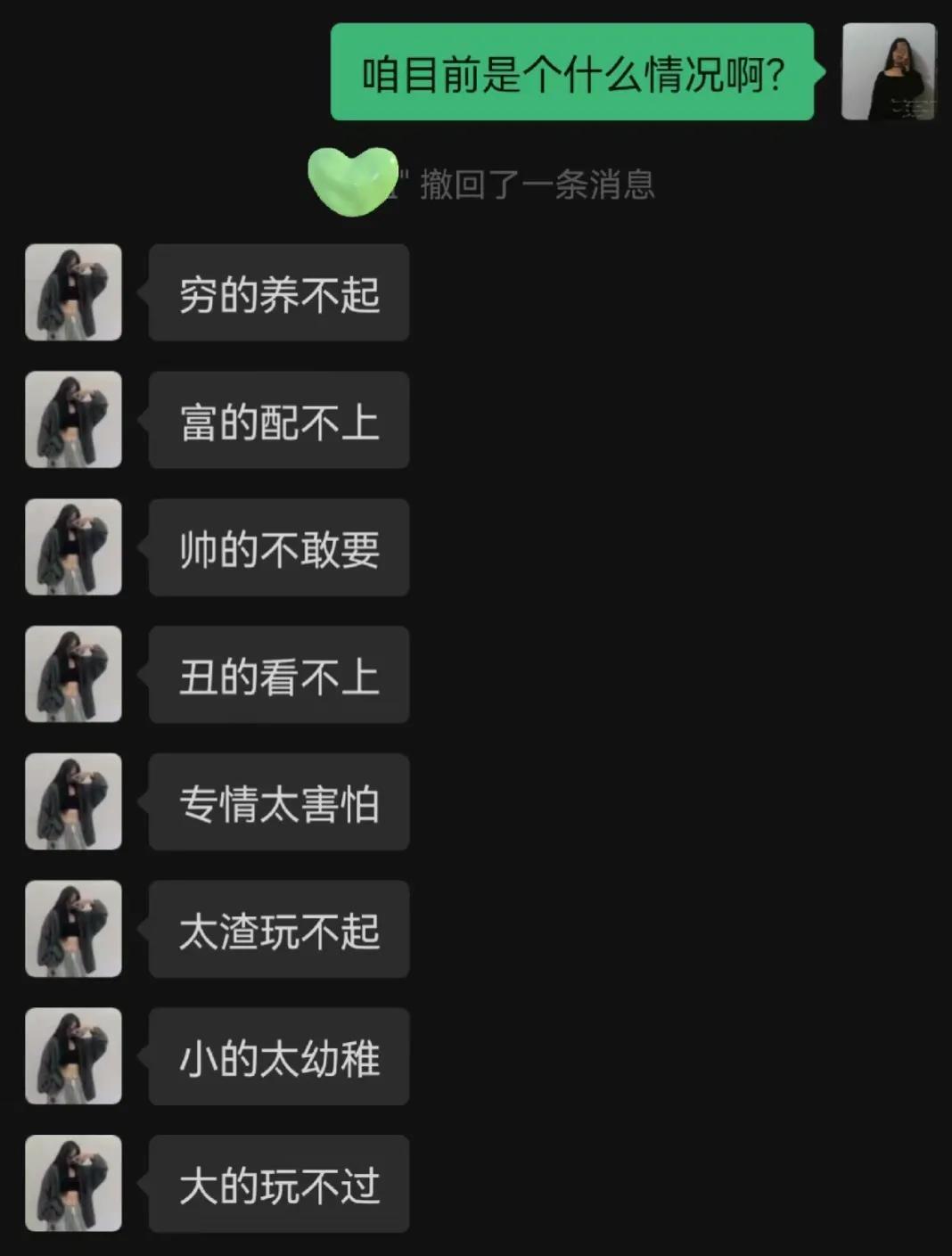Click the avatar next to 富的配不上

(x=74, y=421)
